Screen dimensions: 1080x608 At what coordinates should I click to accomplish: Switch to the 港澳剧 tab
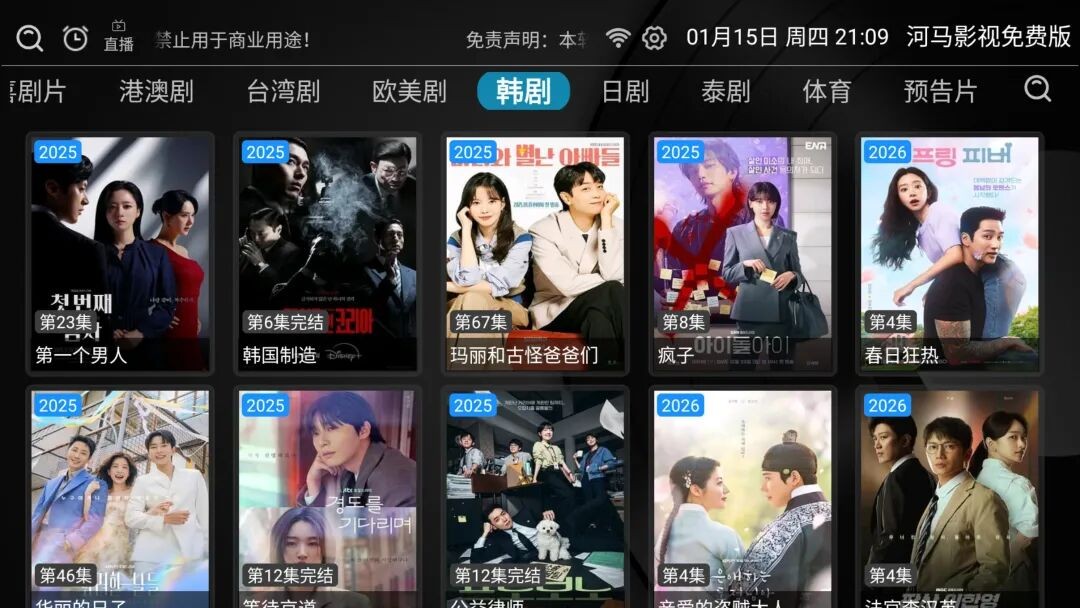click(156, 91)
